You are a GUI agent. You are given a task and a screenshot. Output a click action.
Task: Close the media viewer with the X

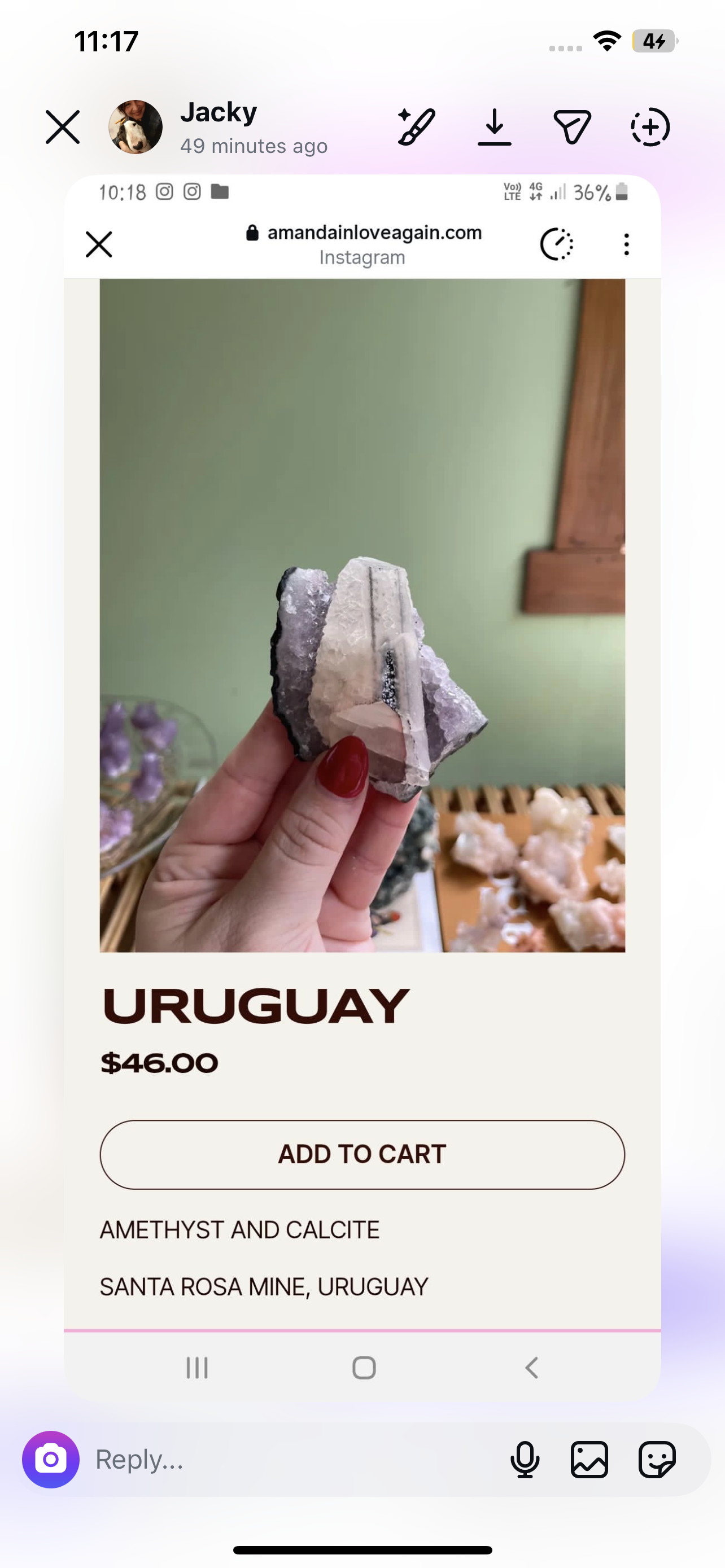(63, 127)
